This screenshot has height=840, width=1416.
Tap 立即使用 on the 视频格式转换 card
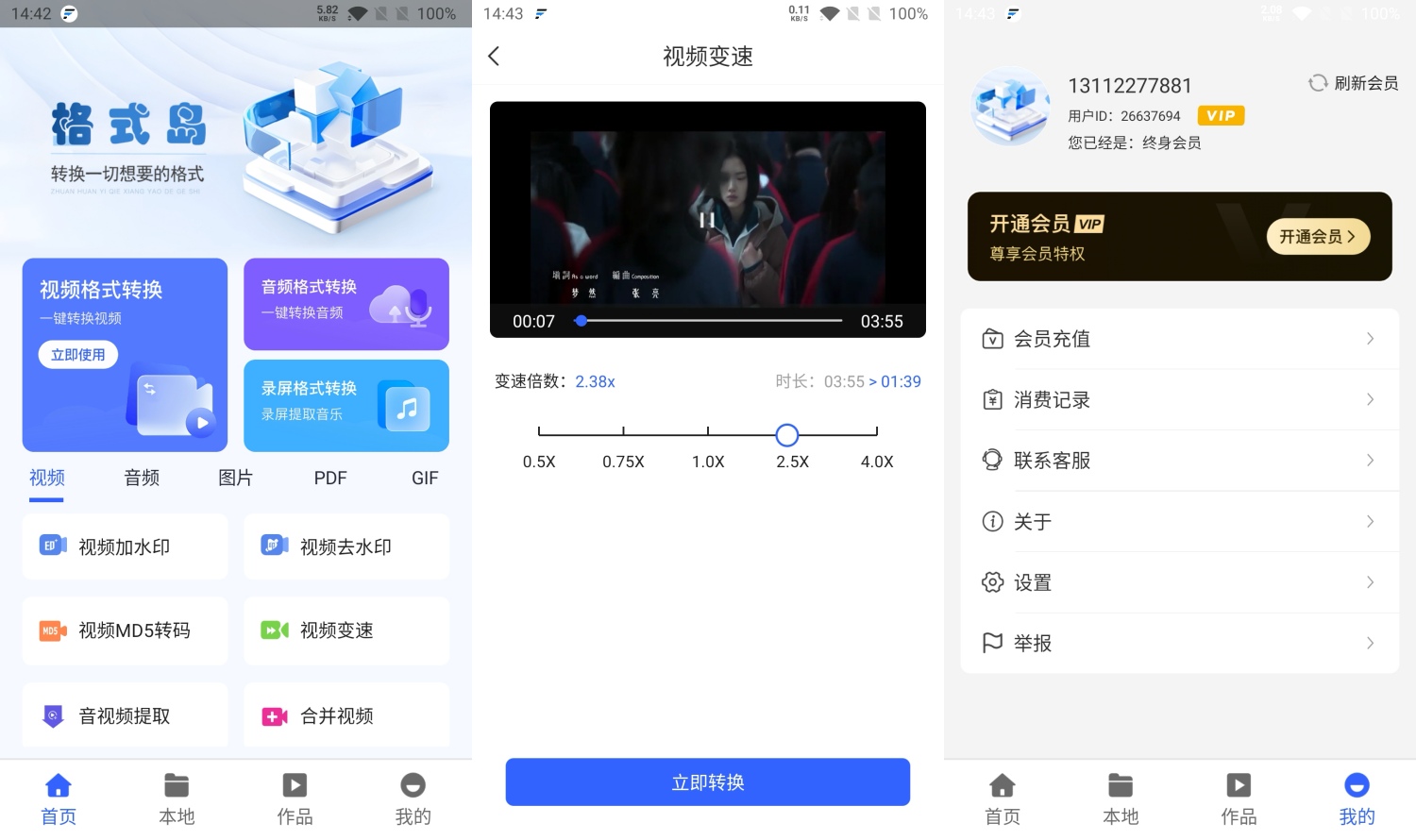(78, 355)
